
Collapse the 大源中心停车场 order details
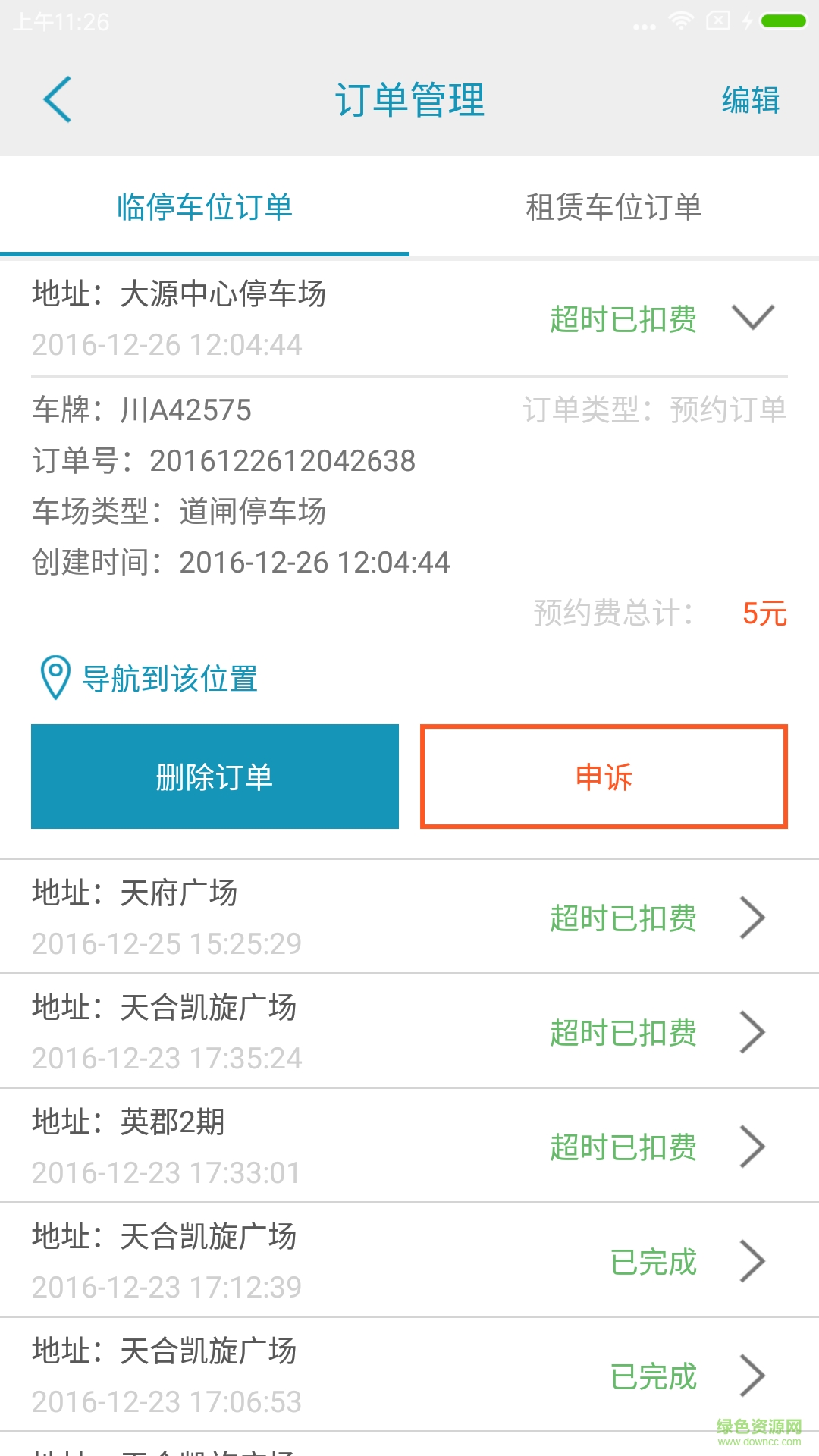coord(755,318)
